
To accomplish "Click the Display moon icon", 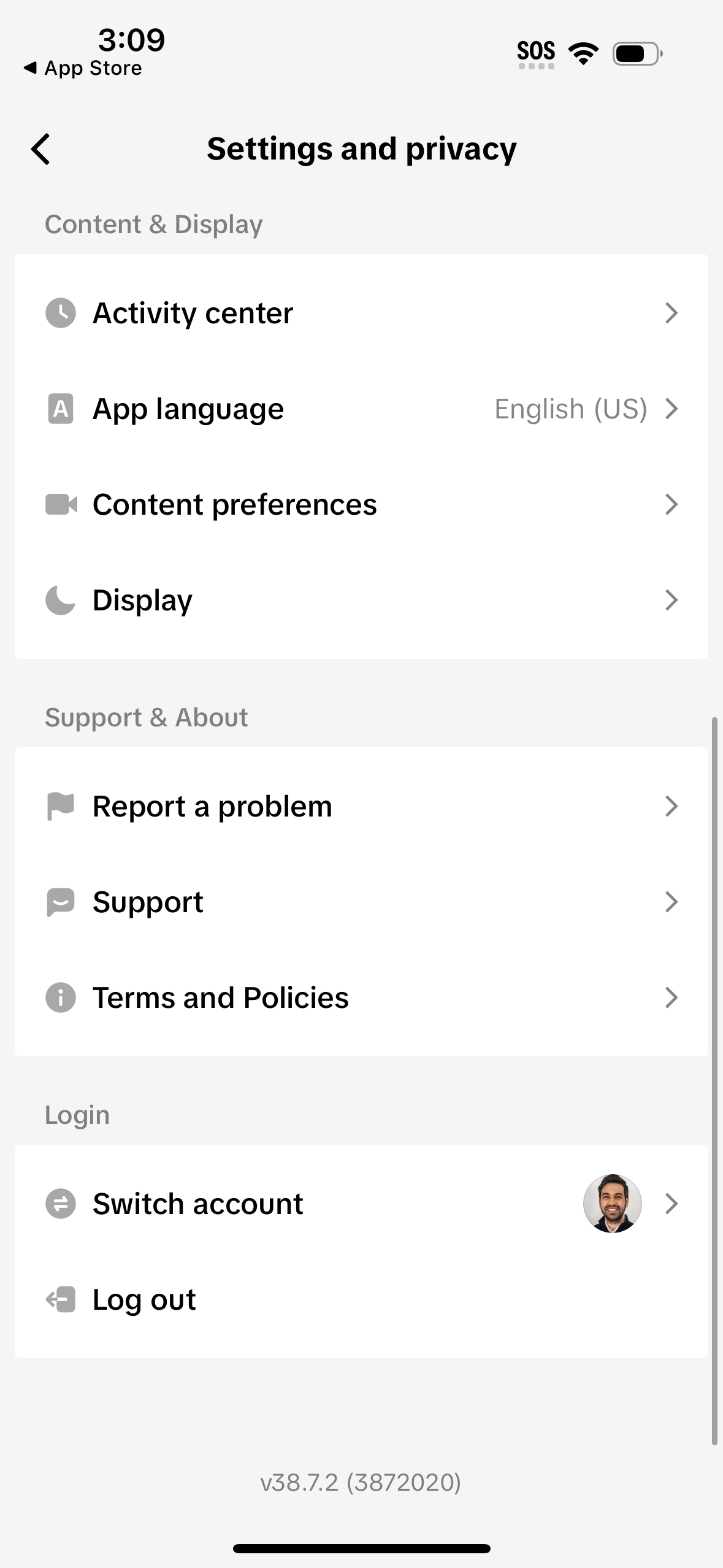I will 60,600.
